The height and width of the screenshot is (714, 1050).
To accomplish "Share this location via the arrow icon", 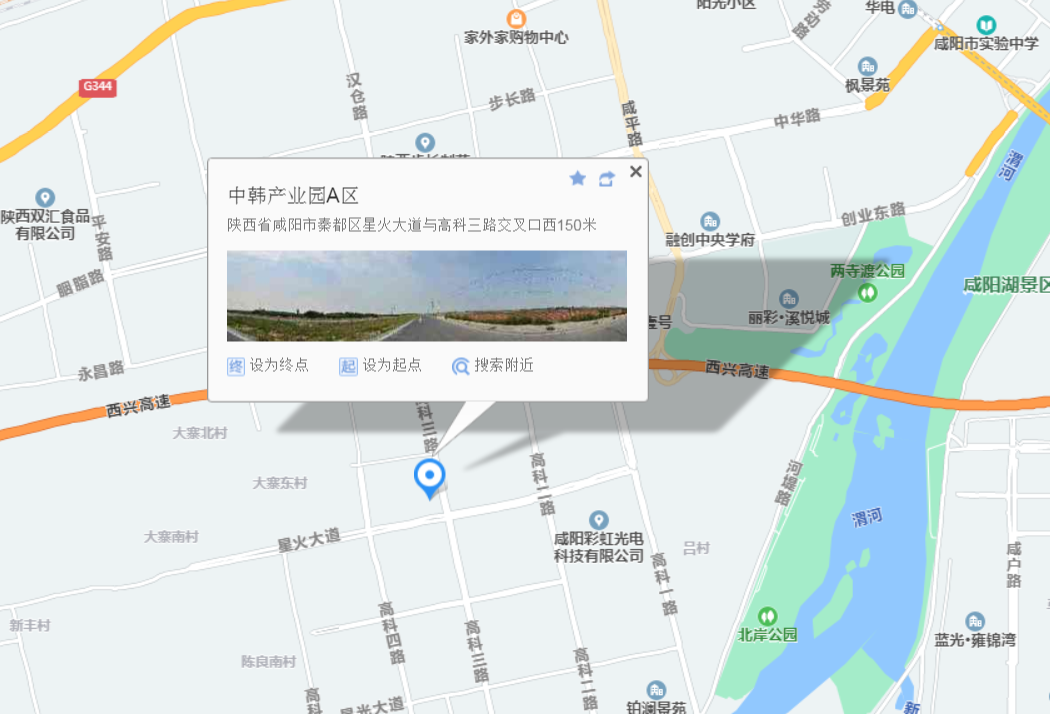I will pos(607,179).
